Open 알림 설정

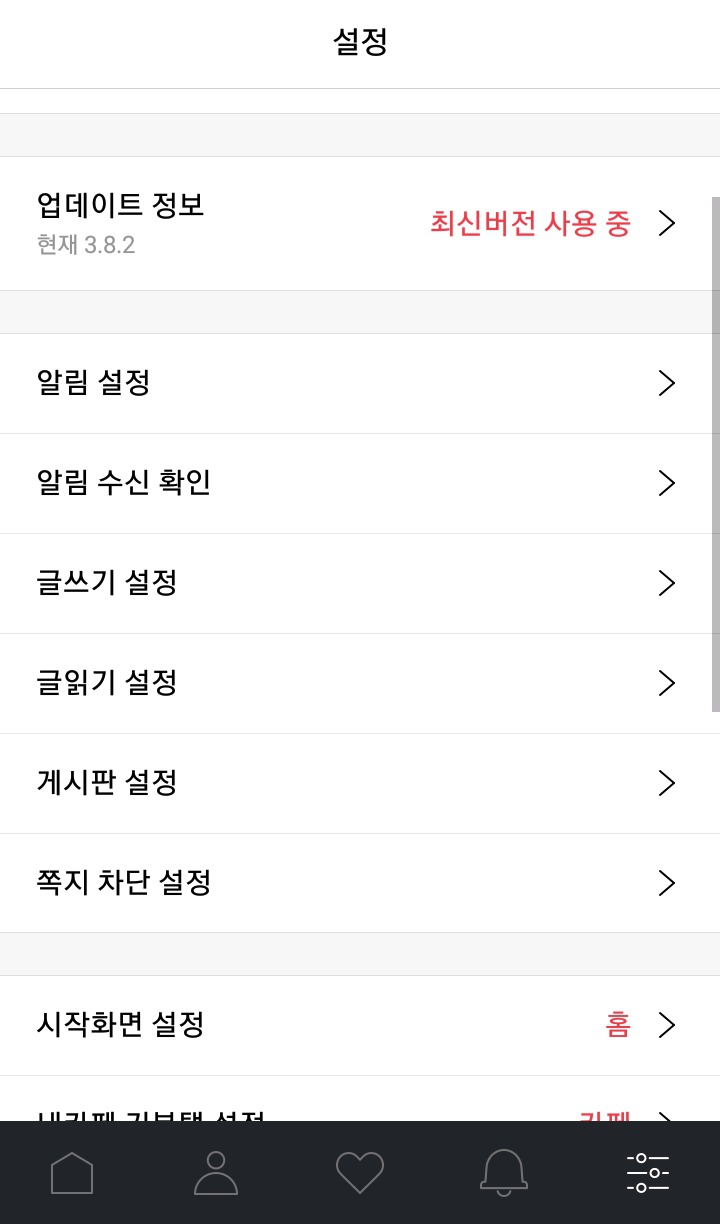point(358,383)
